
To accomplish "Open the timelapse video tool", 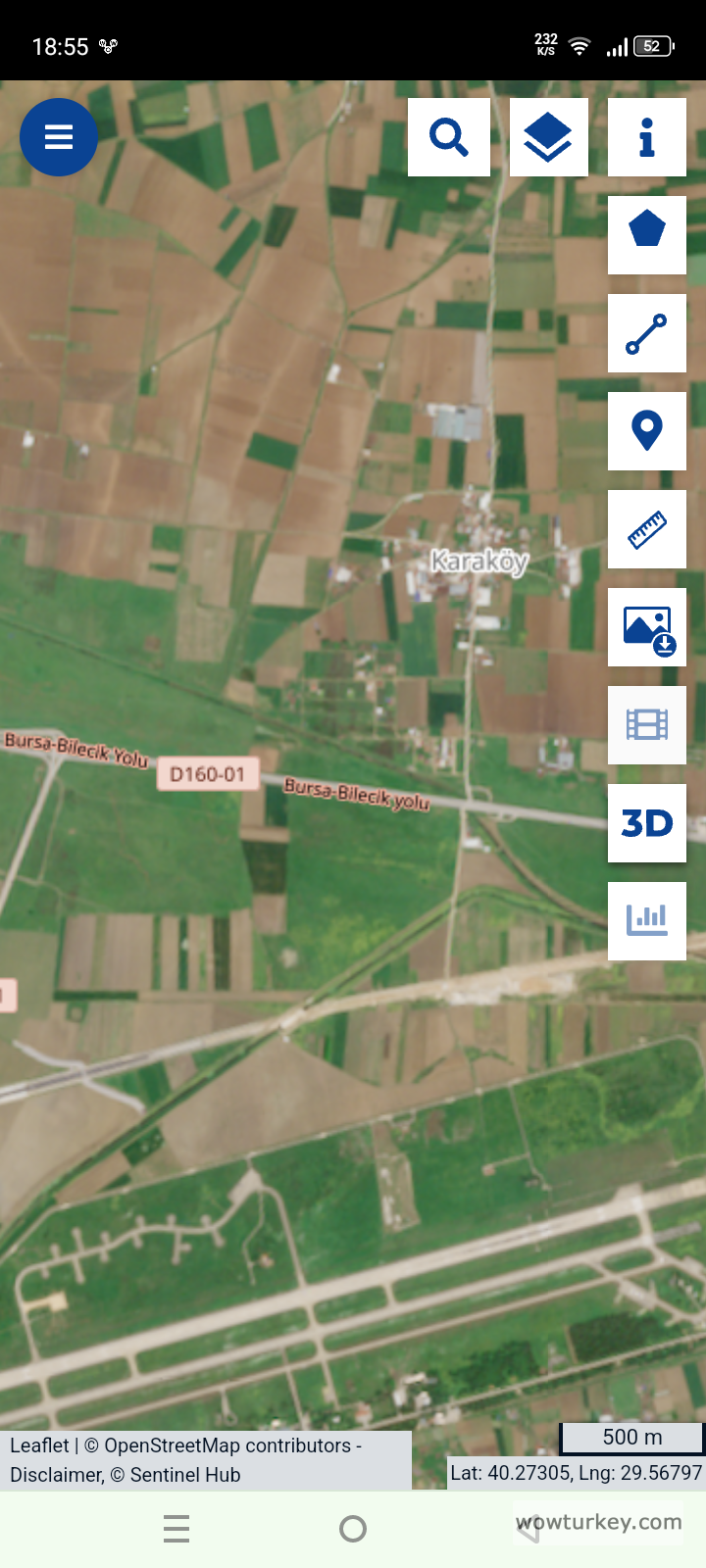I will [x=647, y=725].
